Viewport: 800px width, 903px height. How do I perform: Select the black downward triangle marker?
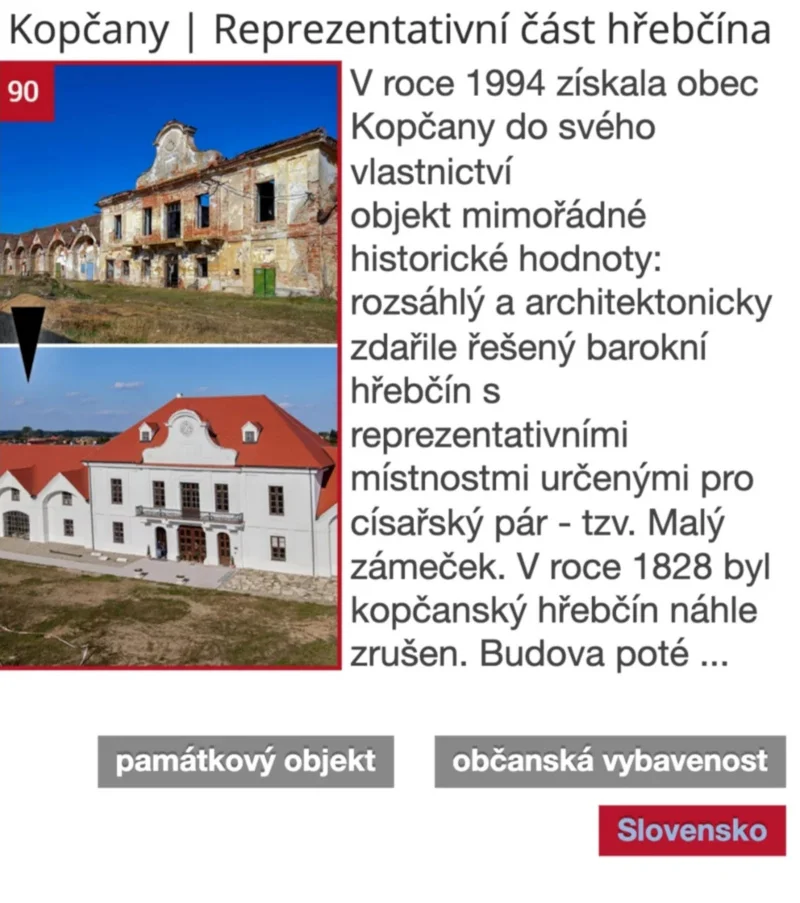click(x=30, y=330)
